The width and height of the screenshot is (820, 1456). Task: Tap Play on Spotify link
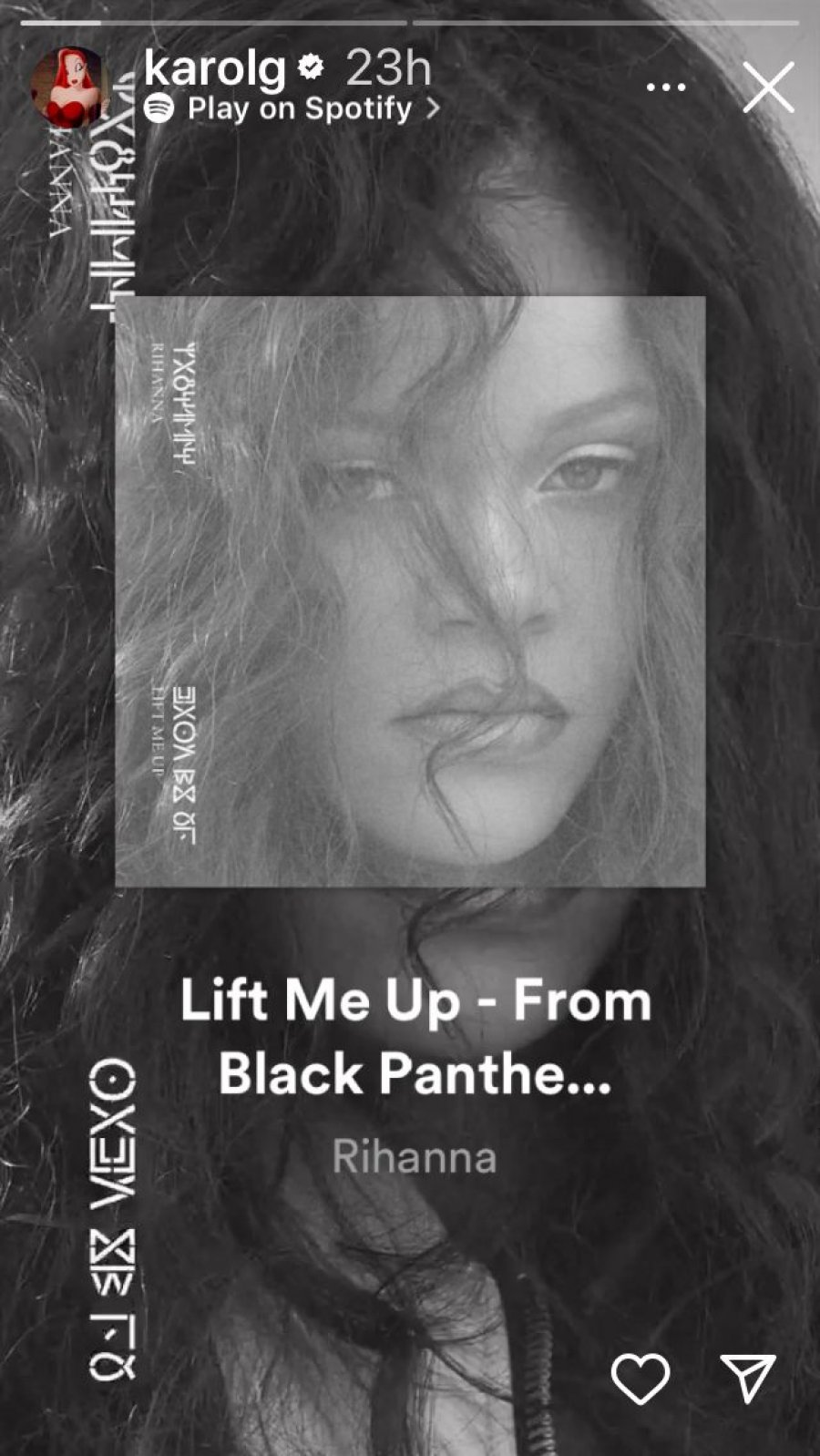click(x=299, y=109)
